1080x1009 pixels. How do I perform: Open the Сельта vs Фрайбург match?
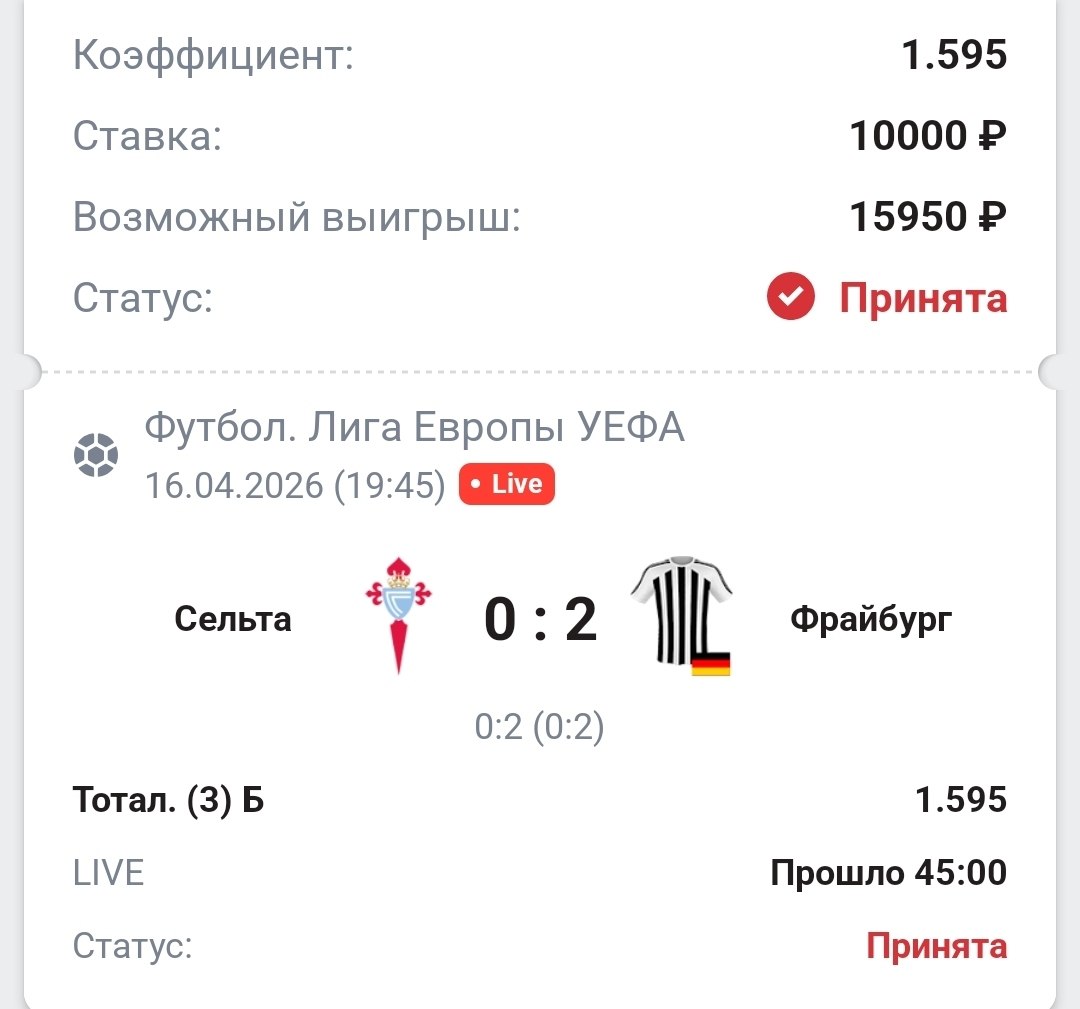point(540,619)
